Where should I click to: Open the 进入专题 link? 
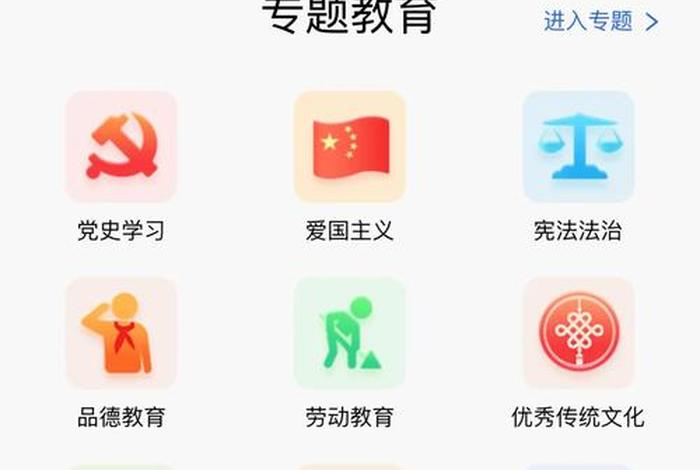pyautogui.click(x=600, y=21)
